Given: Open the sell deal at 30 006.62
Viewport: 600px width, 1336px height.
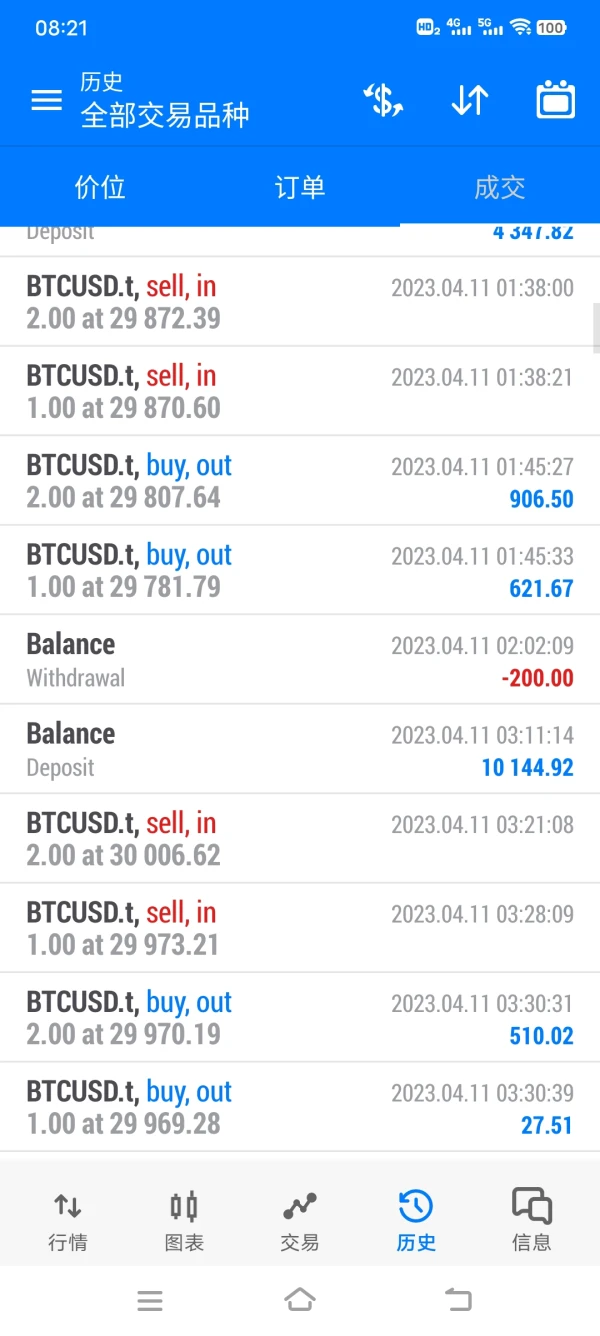Looking at the screenshot, I should (x=300, y=839).
